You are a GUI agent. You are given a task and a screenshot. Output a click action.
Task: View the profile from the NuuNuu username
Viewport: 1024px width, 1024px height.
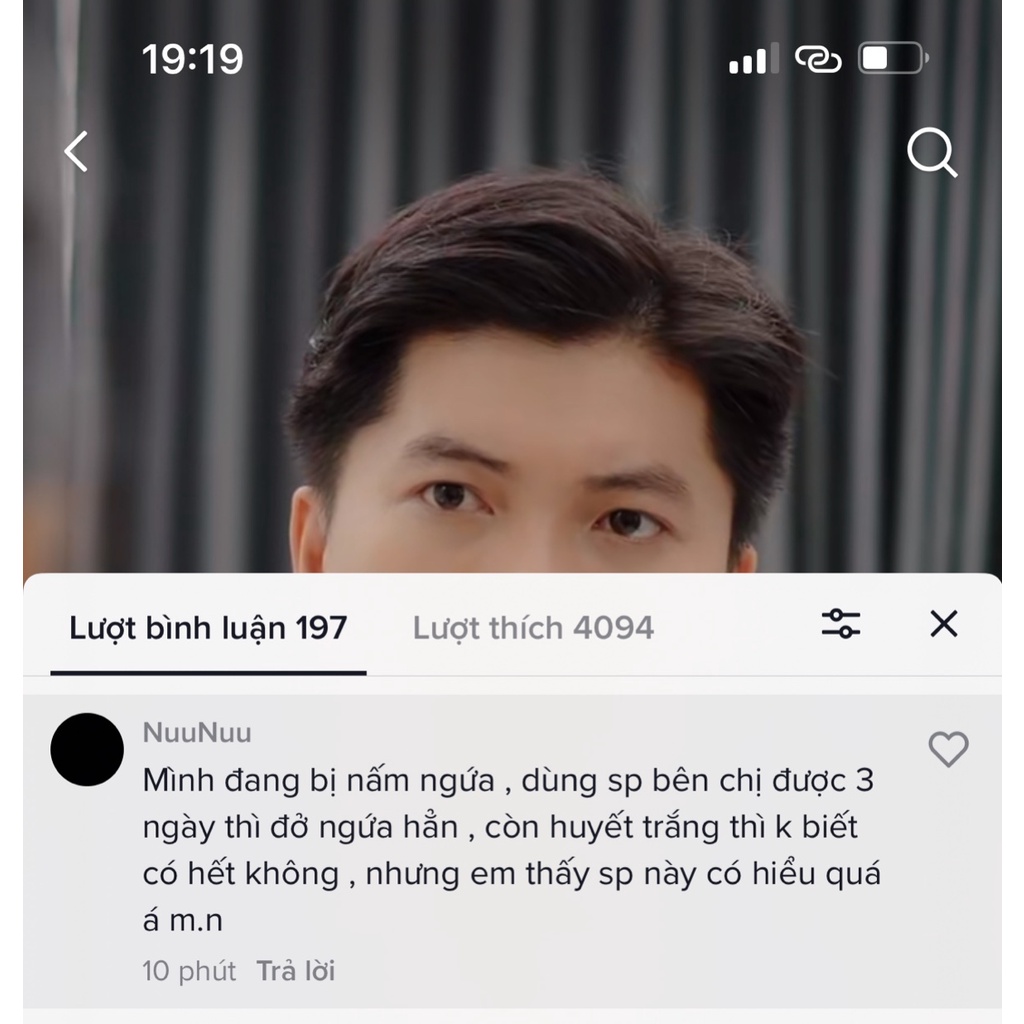[x=197, y=733]
